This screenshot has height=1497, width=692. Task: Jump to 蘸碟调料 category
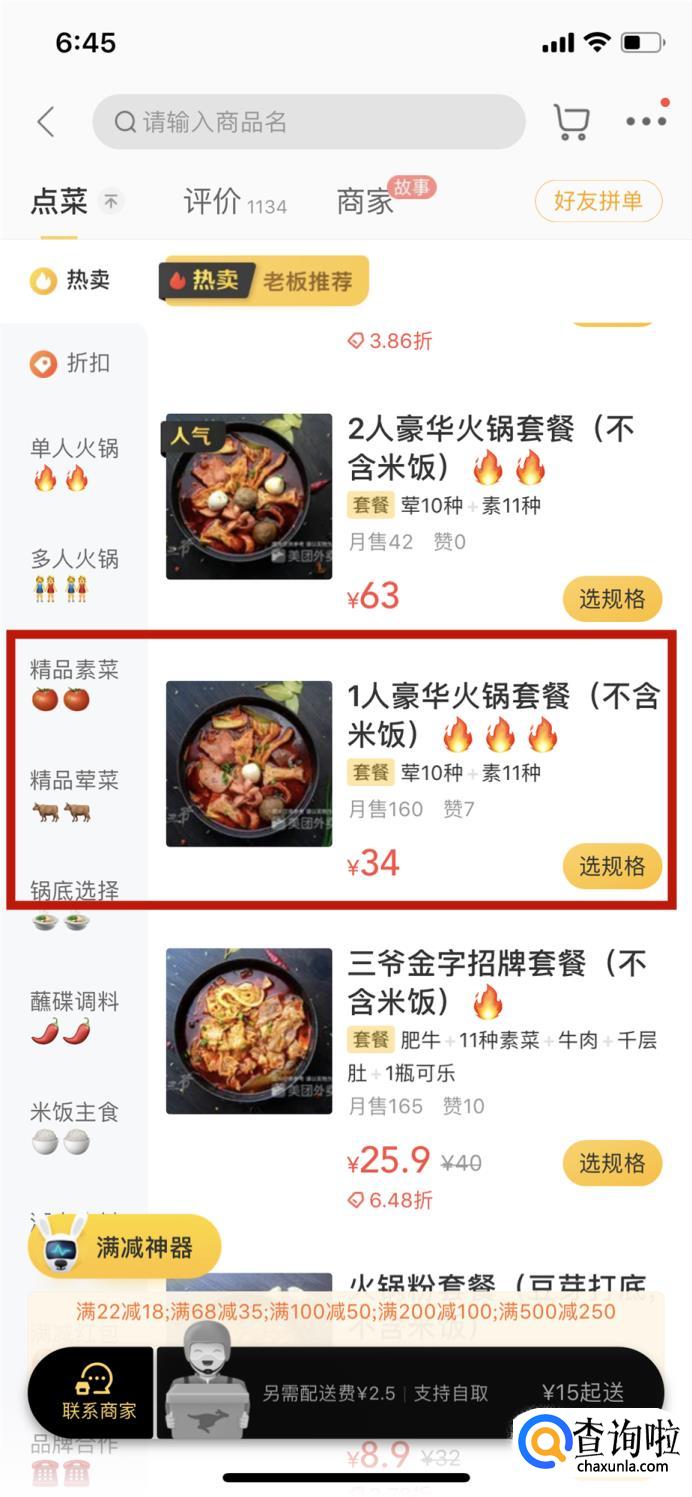[x=74, y=1015]
